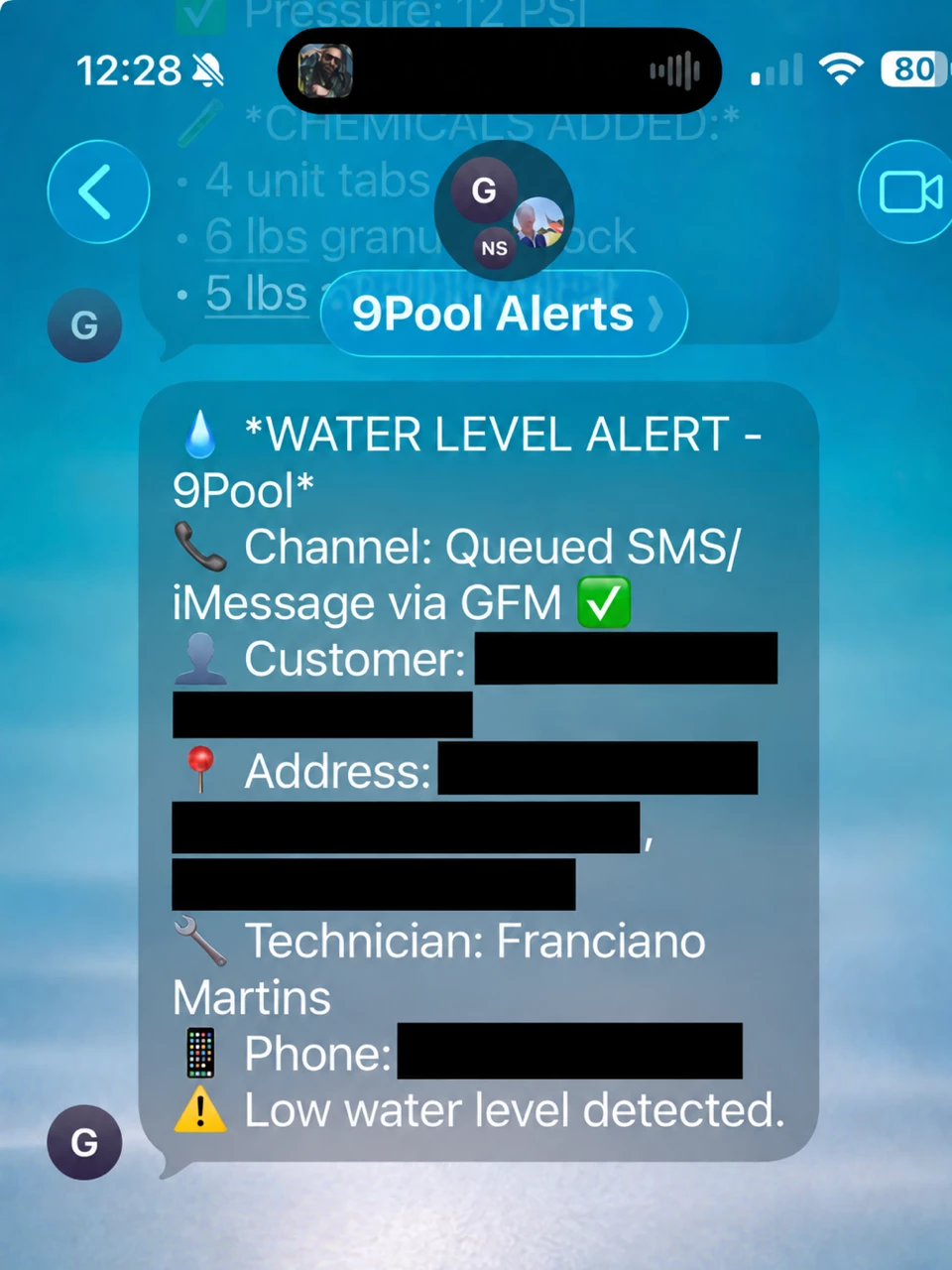This screenshot has height=1270, width=952.
Task: Open 9Pool Alerts group details
Action: (x=504, y=314)
